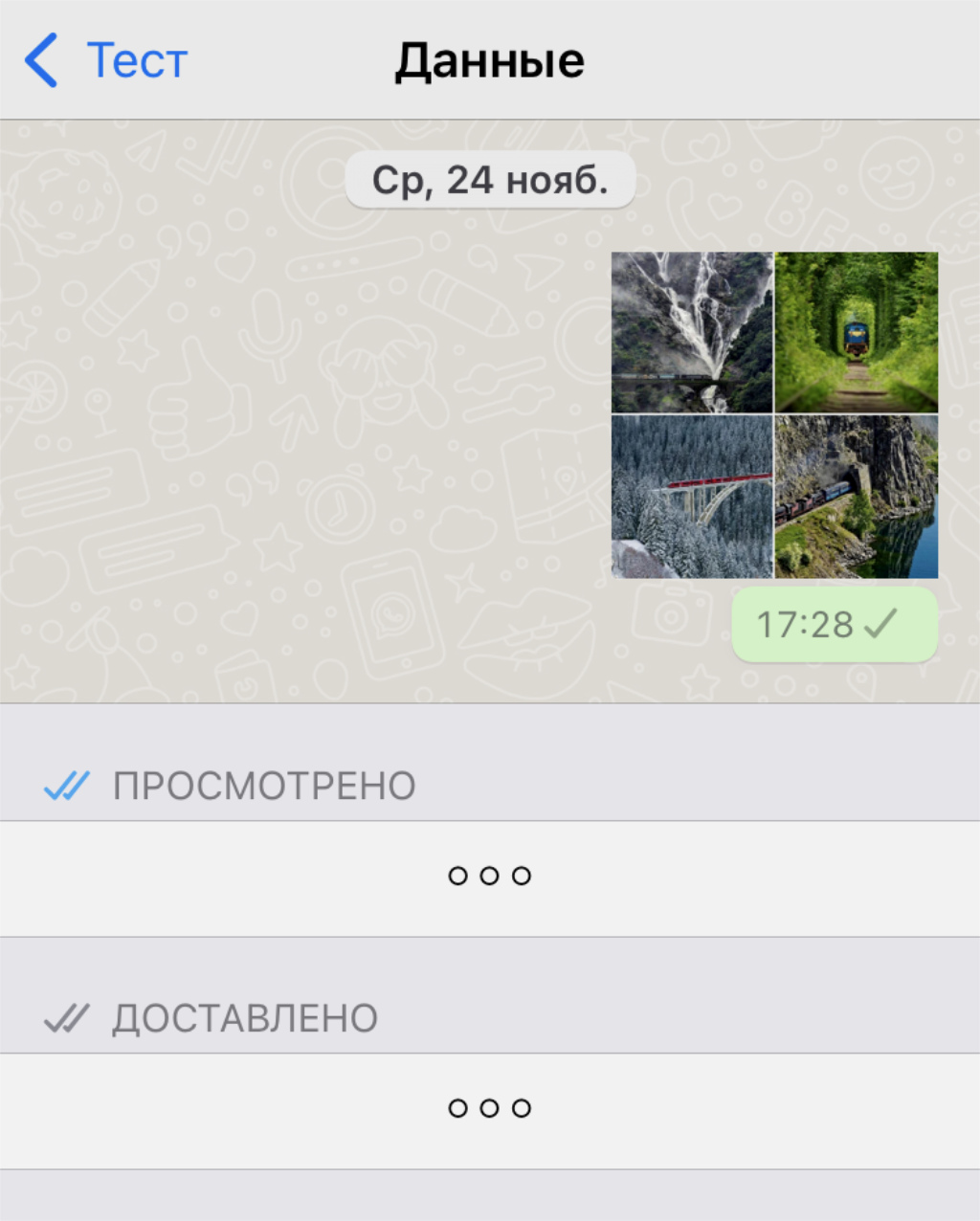Expand the list under Доставлено
Viewport: 980px width, 1221px height.
click(x=489, y=1108)
